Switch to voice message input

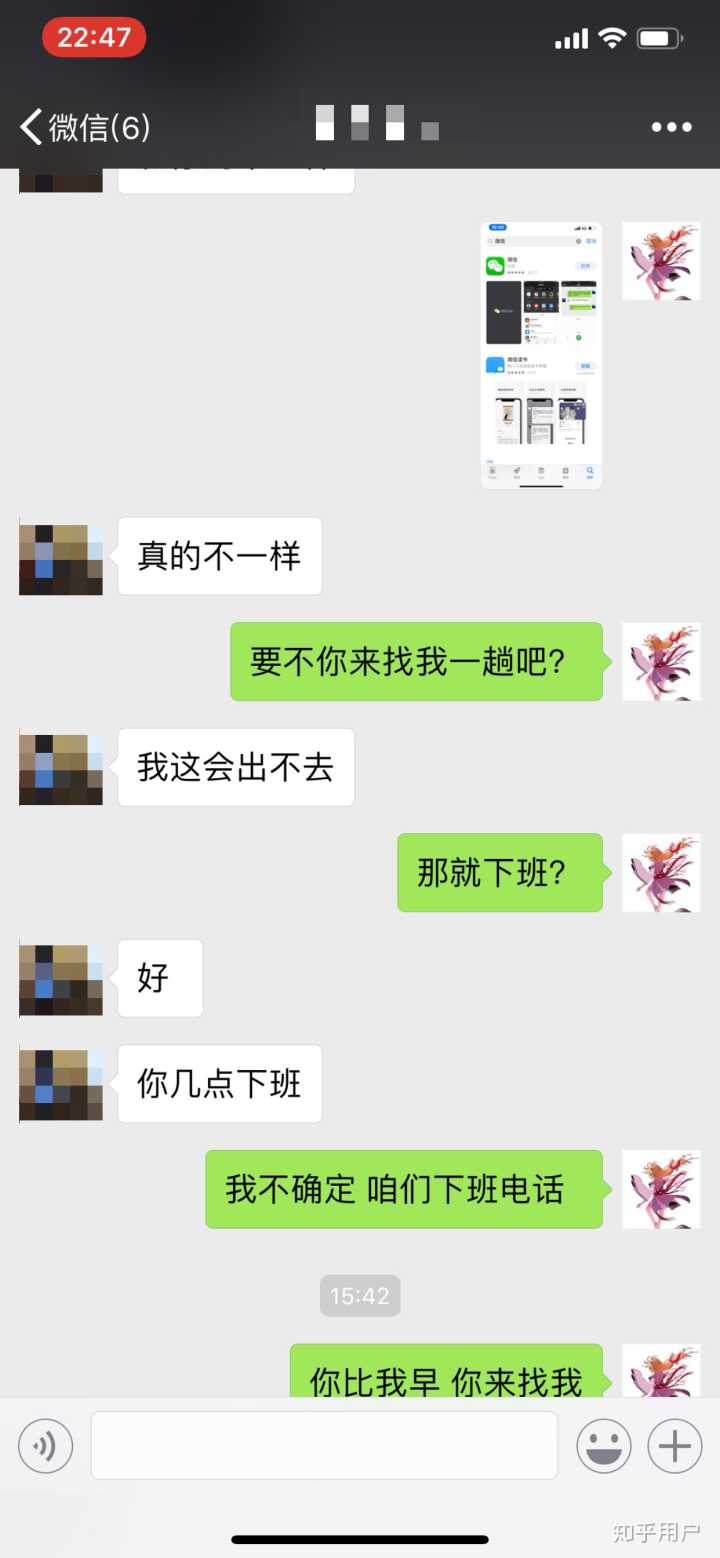(46, 1445)
